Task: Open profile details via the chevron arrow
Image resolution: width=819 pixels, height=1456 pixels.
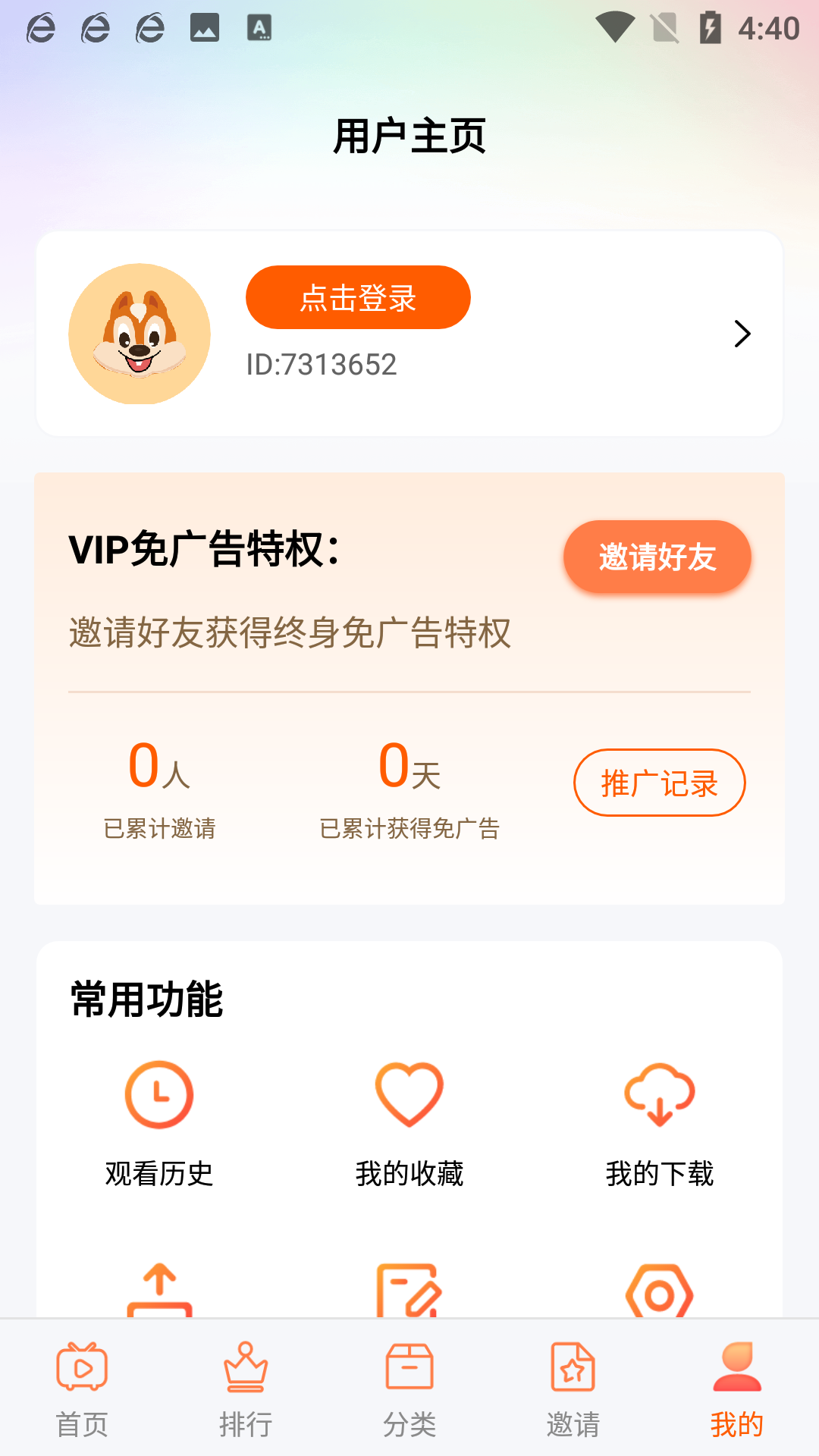Action: pos(742,334)
